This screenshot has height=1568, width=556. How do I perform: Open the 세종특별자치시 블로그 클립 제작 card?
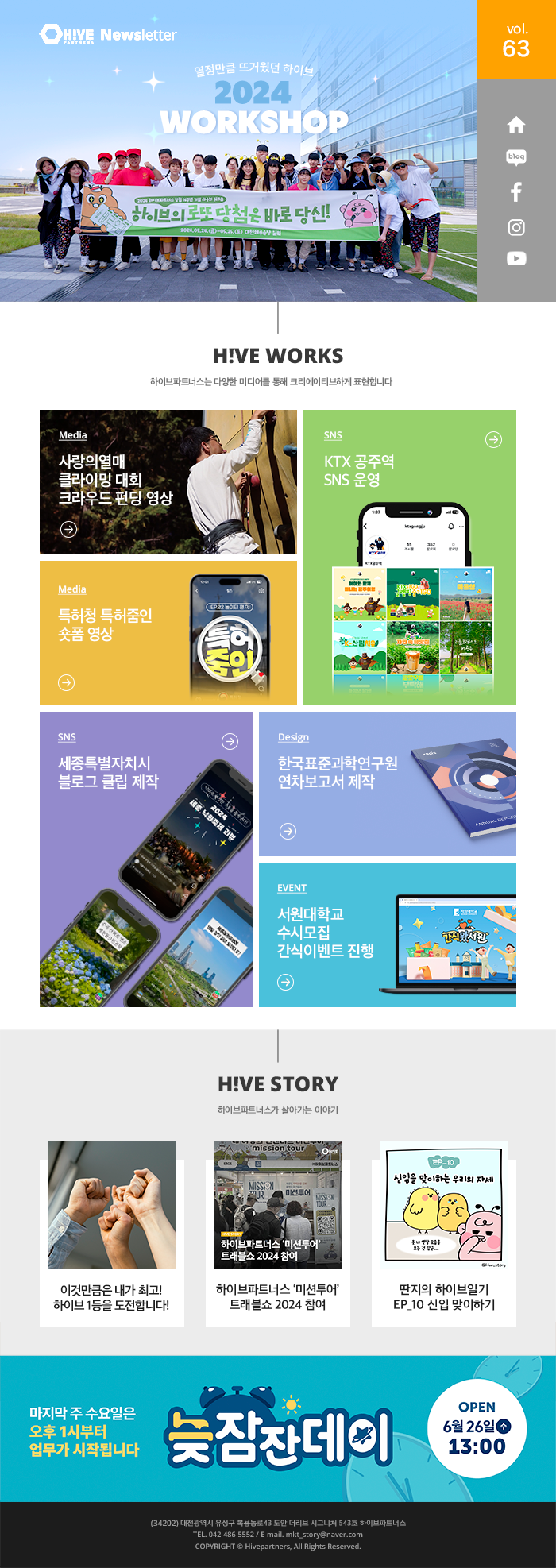(146, 859)
